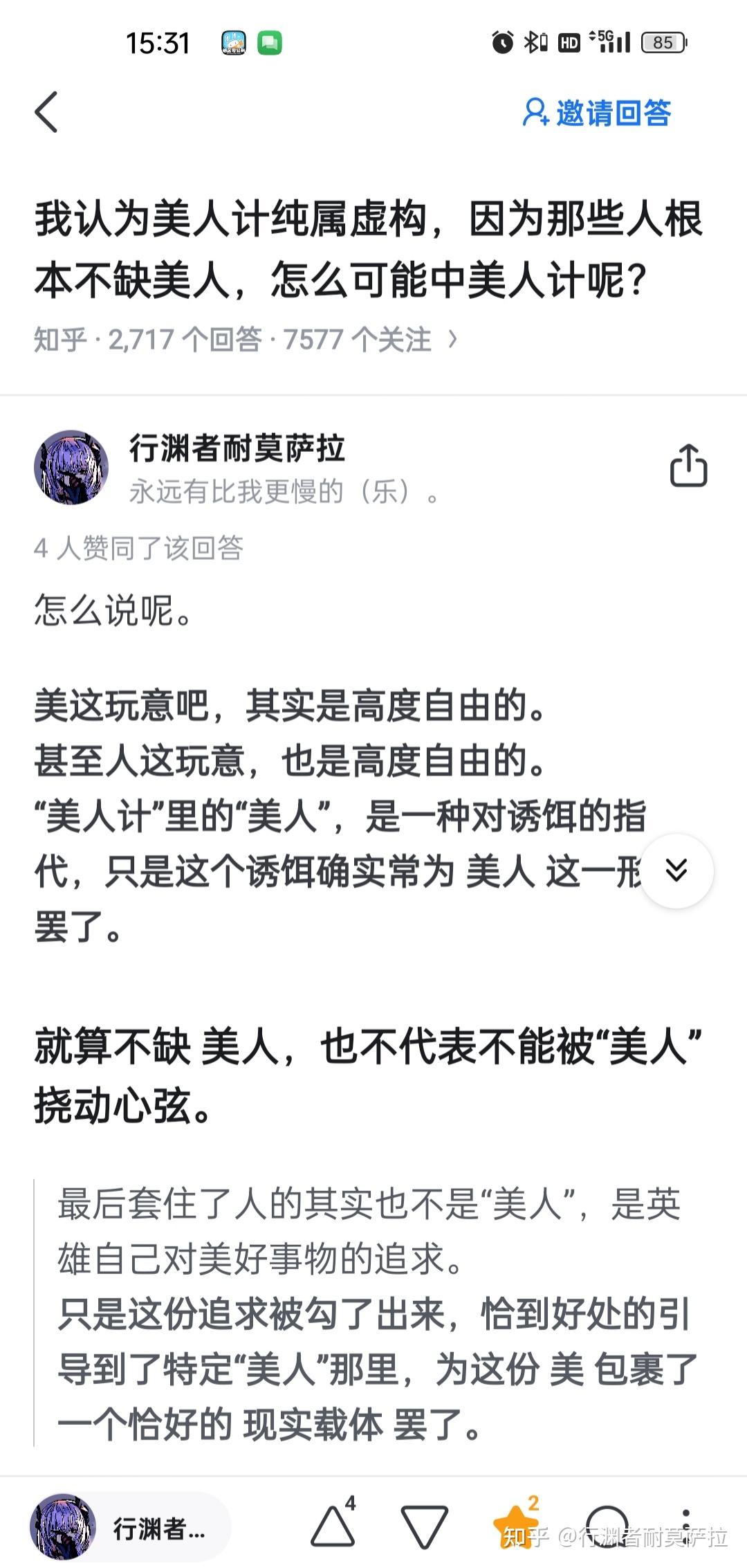Screen dimensions: 747x1568
Task: Tap 邀请回答 to invite answers
Action: 596,112
